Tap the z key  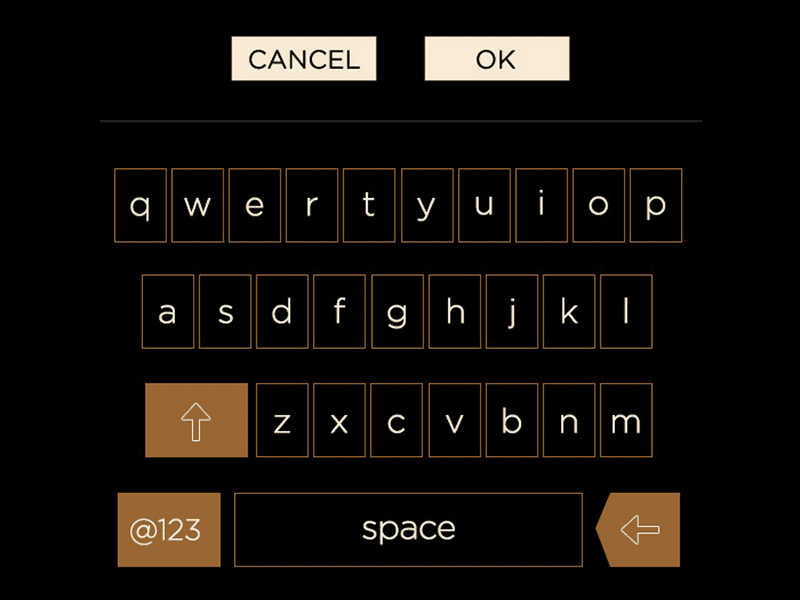[x=282, y=421]
